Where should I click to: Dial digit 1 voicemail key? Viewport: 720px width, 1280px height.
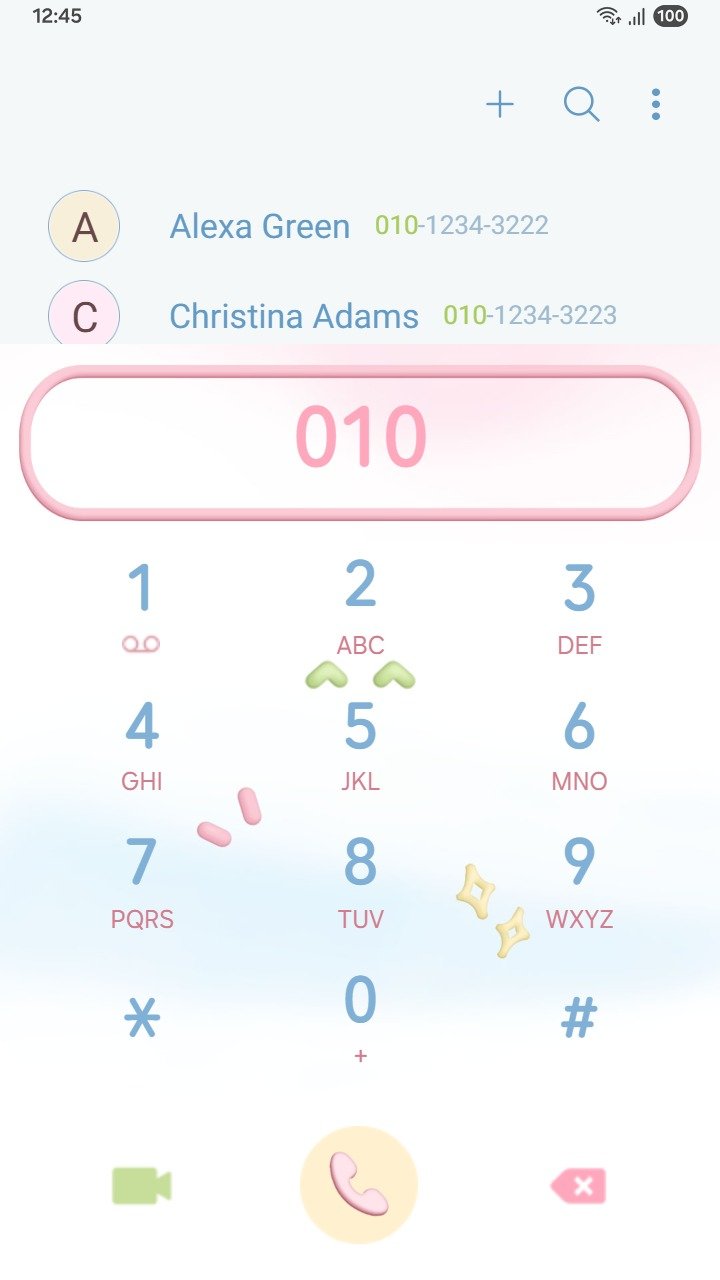(x=141, y=604)
